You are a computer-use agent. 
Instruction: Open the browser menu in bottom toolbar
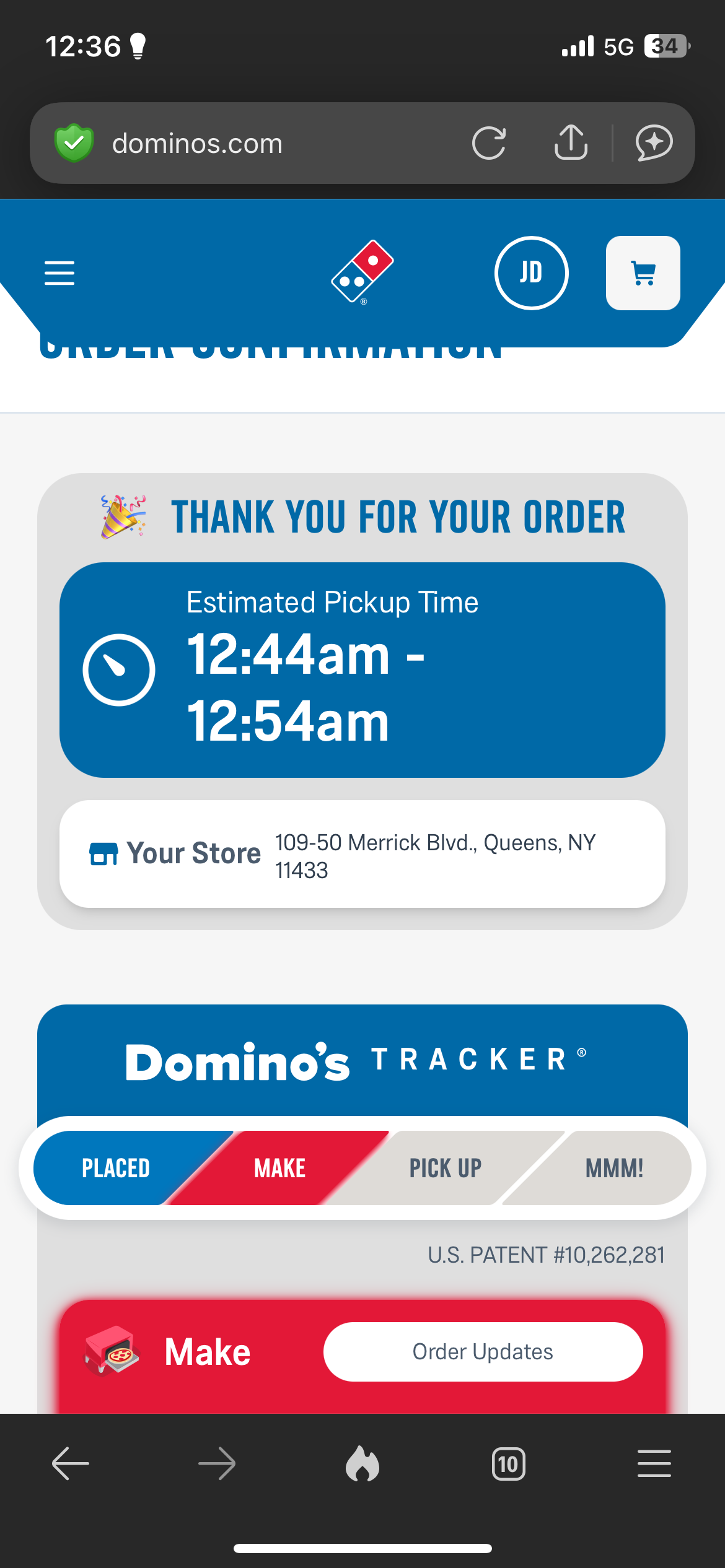pos(654,1464)
